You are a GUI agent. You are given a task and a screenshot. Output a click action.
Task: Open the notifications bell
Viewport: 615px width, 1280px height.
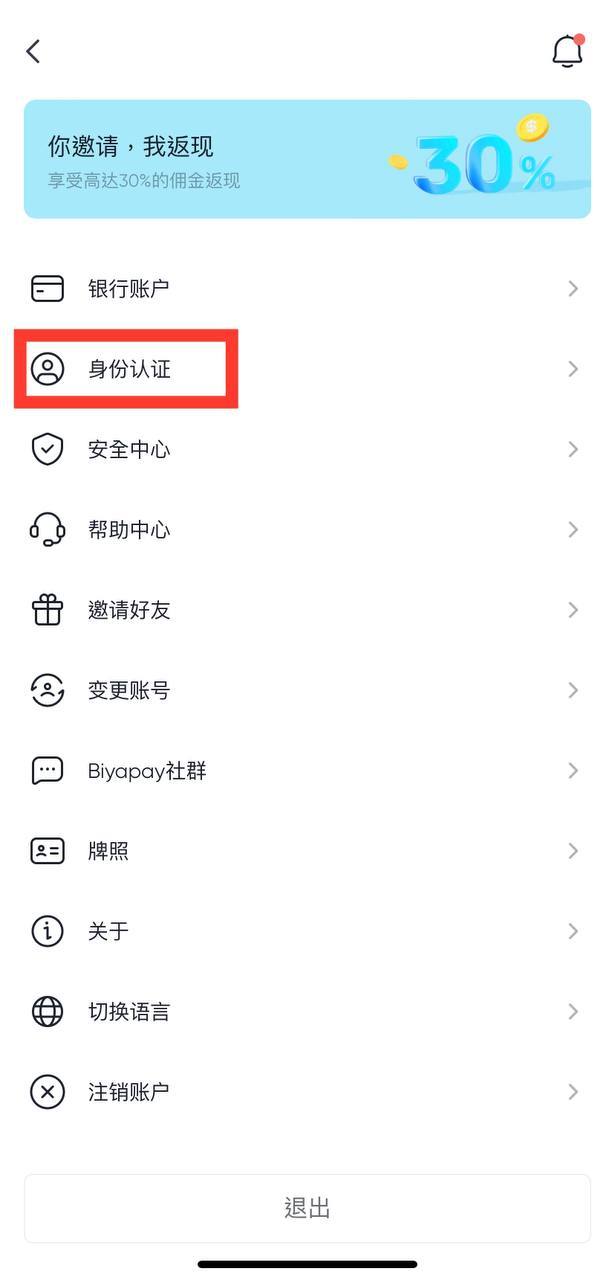pyautogui.click(x=567, y=51)
